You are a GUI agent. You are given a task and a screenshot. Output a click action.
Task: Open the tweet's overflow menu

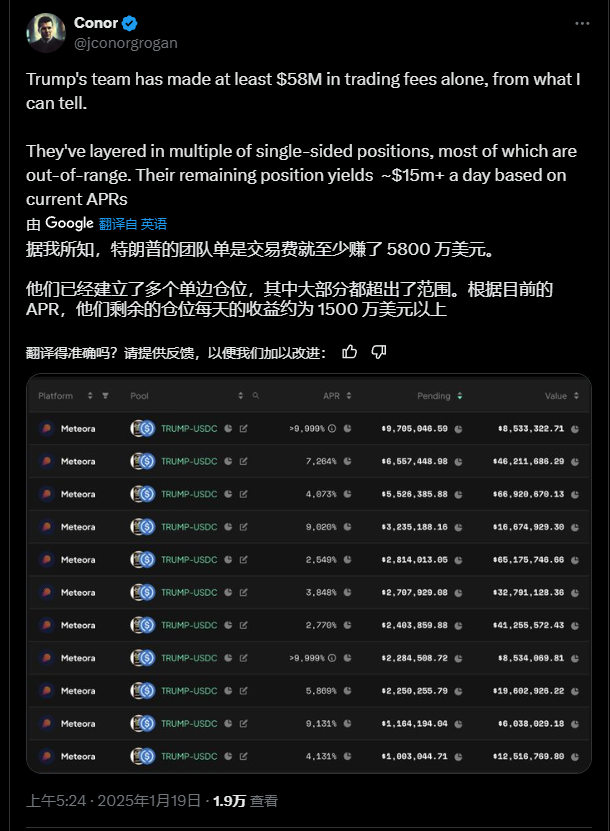[582, 23]
